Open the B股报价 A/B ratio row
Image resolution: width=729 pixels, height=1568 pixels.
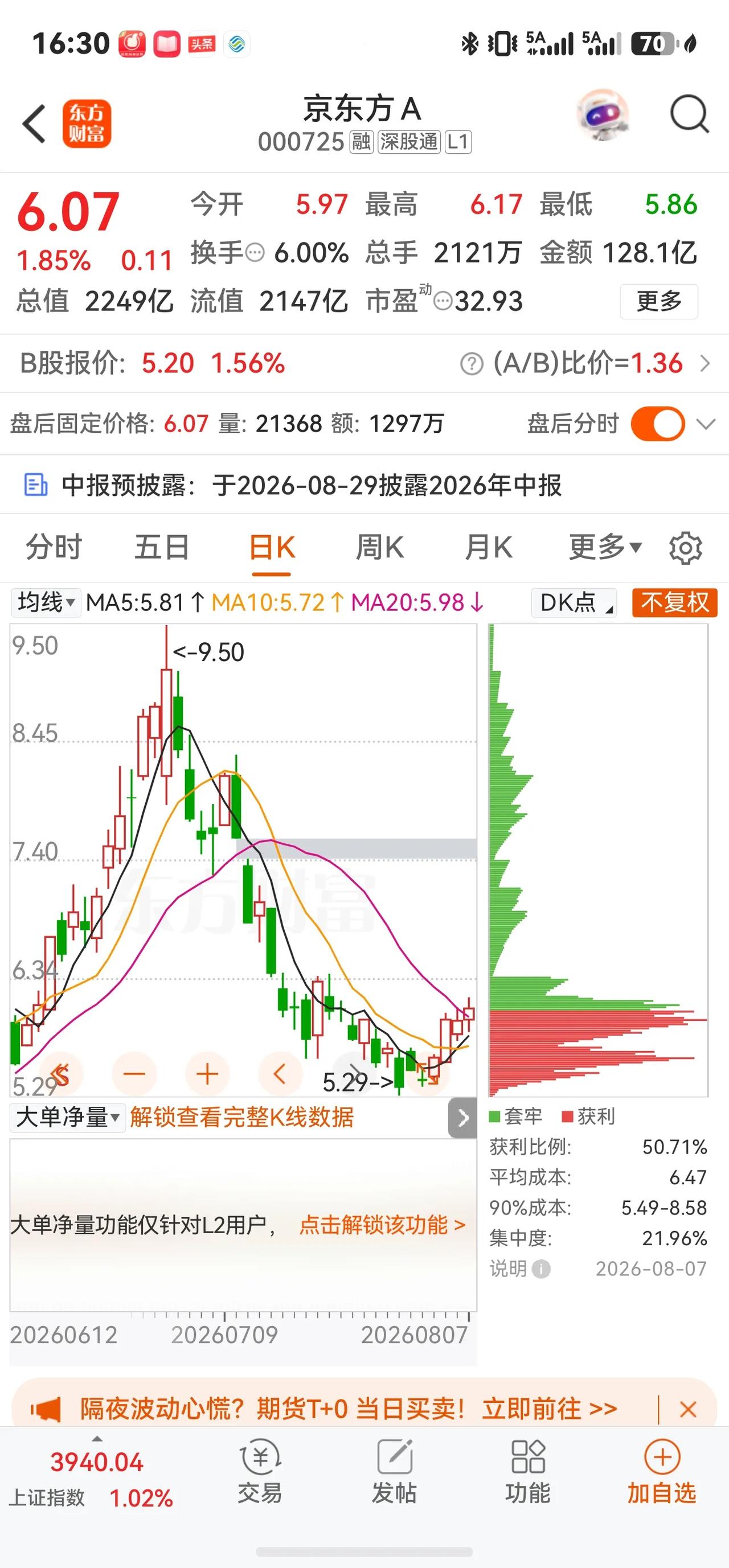click(364, 363)
